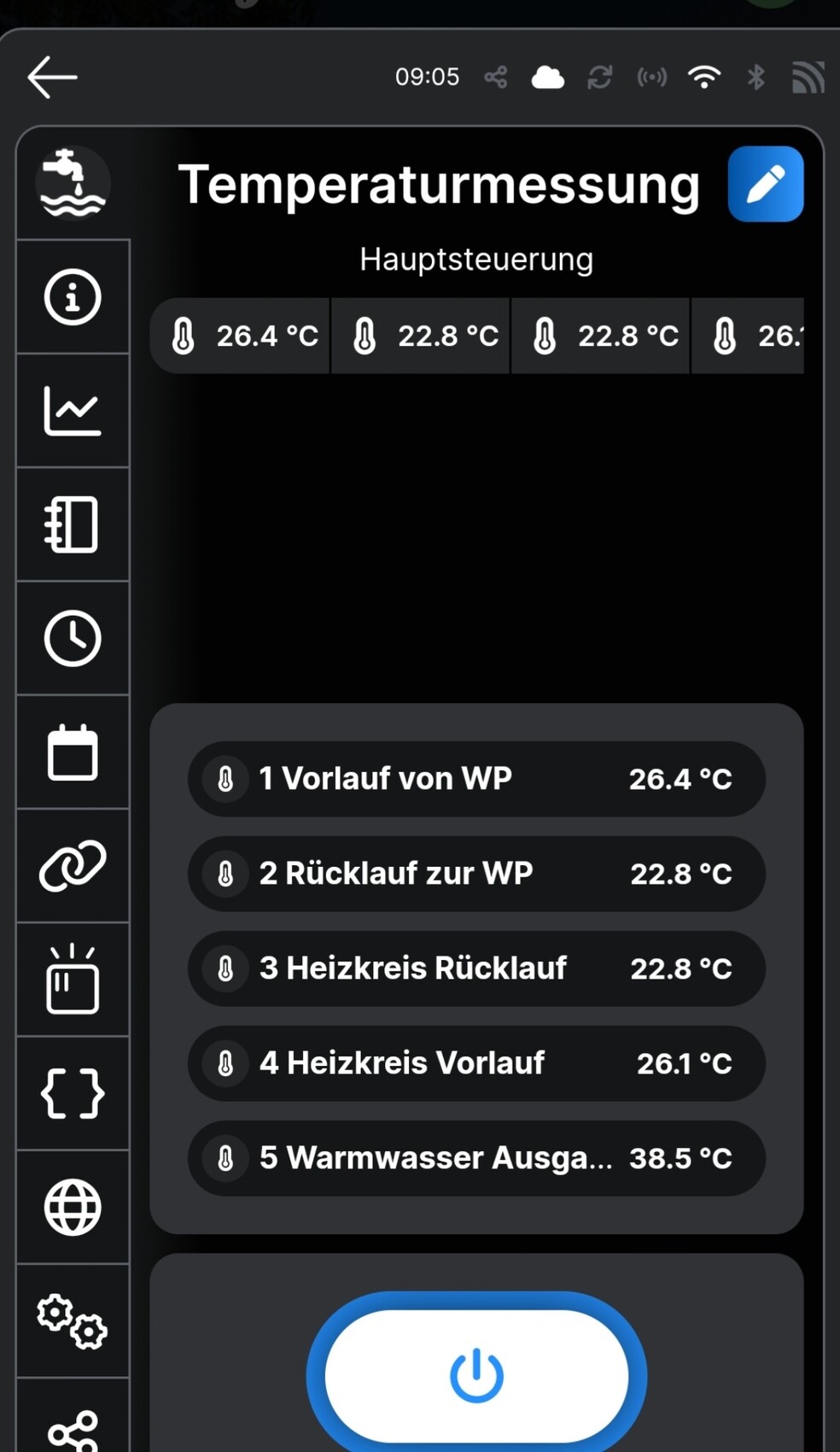The image size is (840, 1452).
Task: Go back with the arrow icon
Action: tap(53, 77)
